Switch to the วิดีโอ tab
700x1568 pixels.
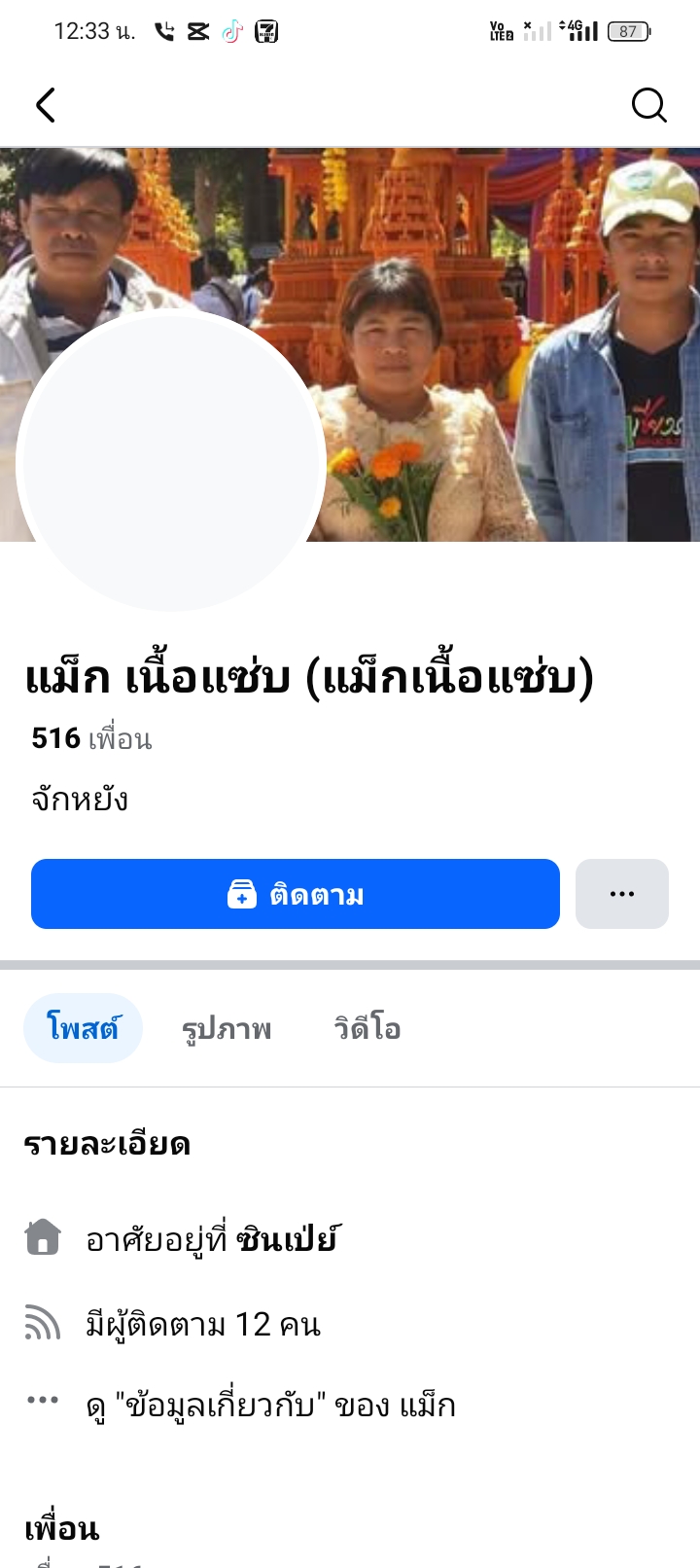[367, 1028]
